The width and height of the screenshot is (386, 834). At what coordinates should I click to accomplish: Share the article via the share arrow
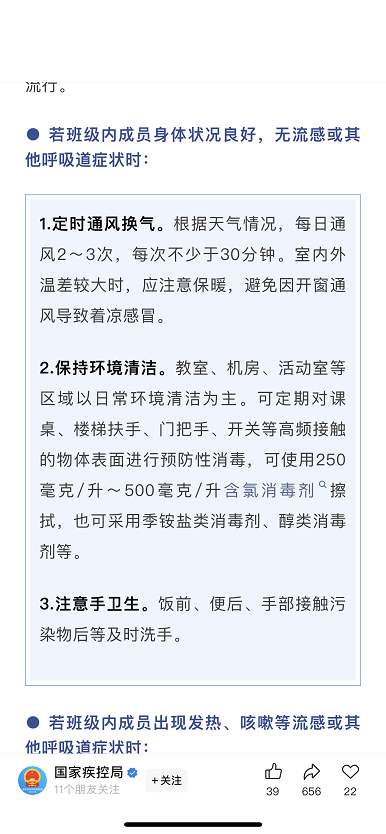click(311, 772)
